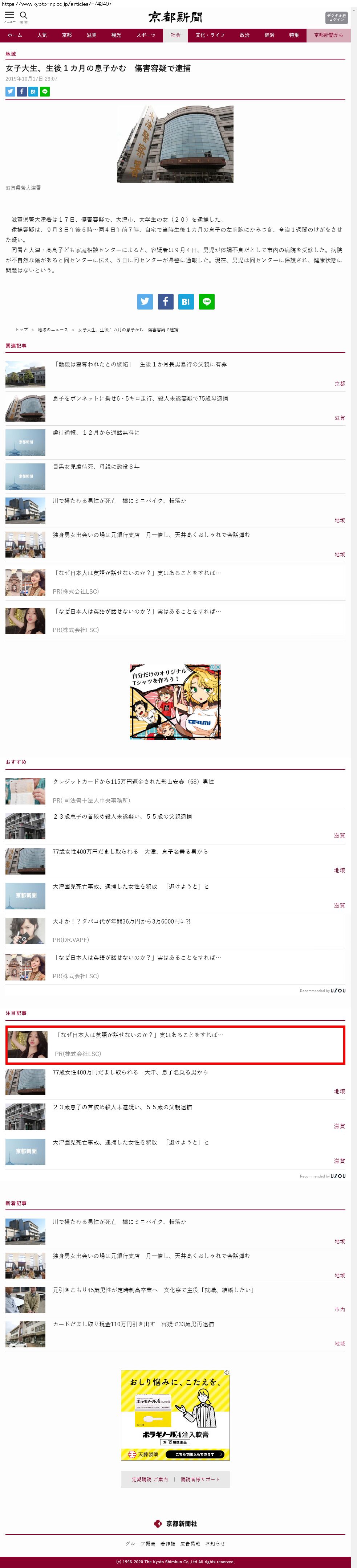The width and height of the screenshot is (357, 1568).
Task: Open the Tシャツ advertisement banner
Action: point(175,702)
